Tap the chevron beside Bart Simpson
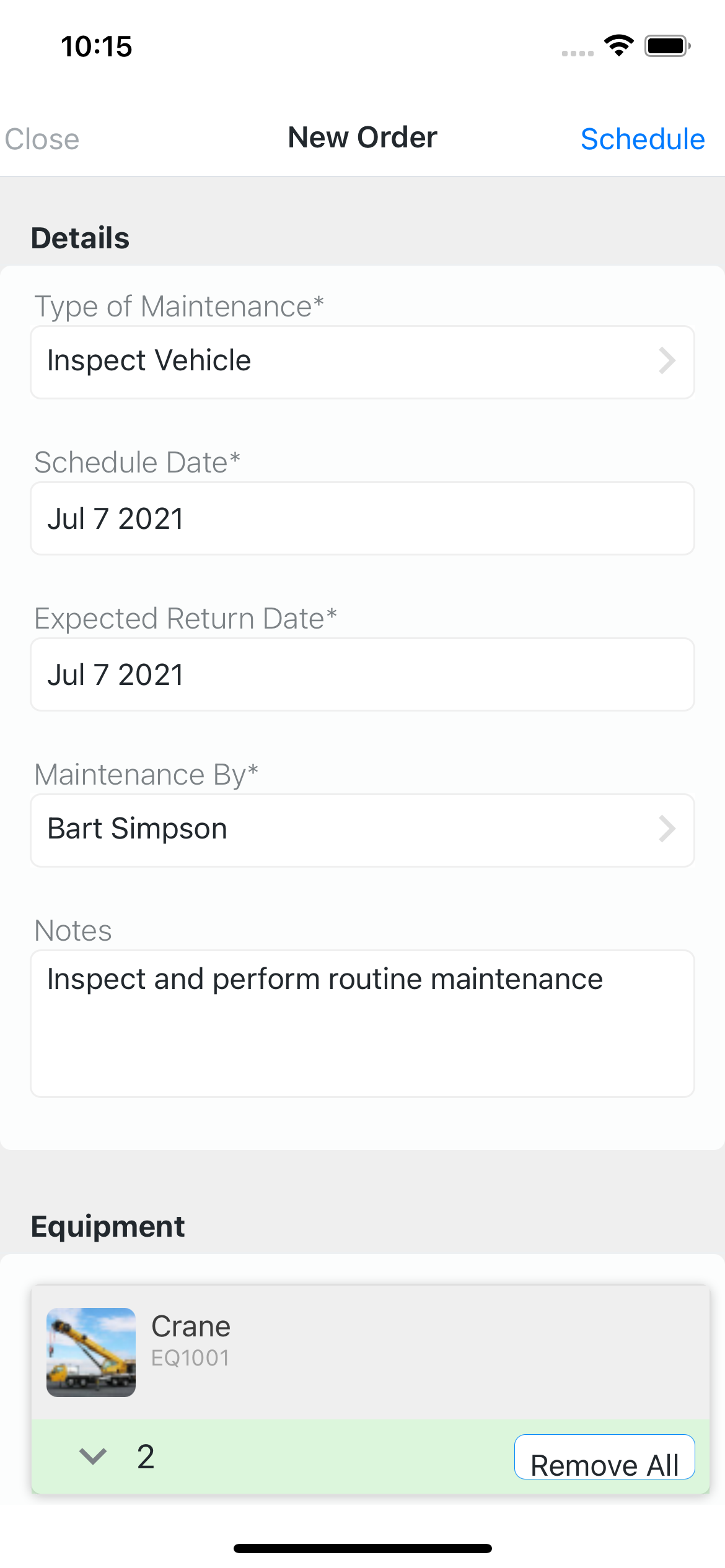 coord(667,829)
